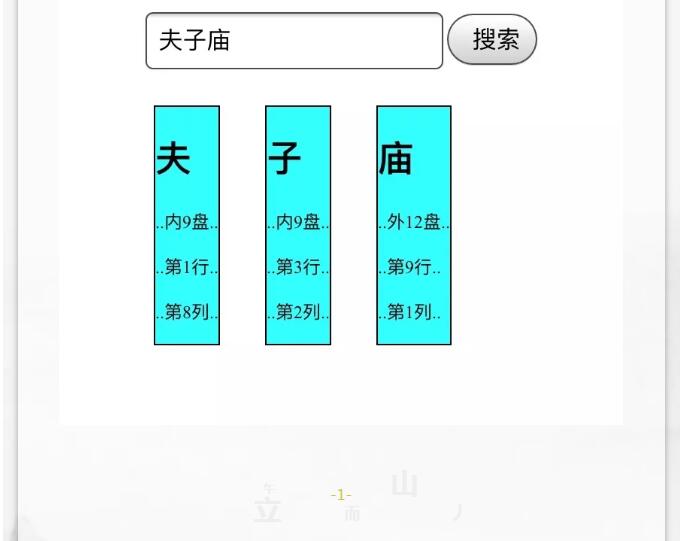Tap the search field containing 夫子庙
This screenshot has height=541, width=686.
click(x=294, y=41)
